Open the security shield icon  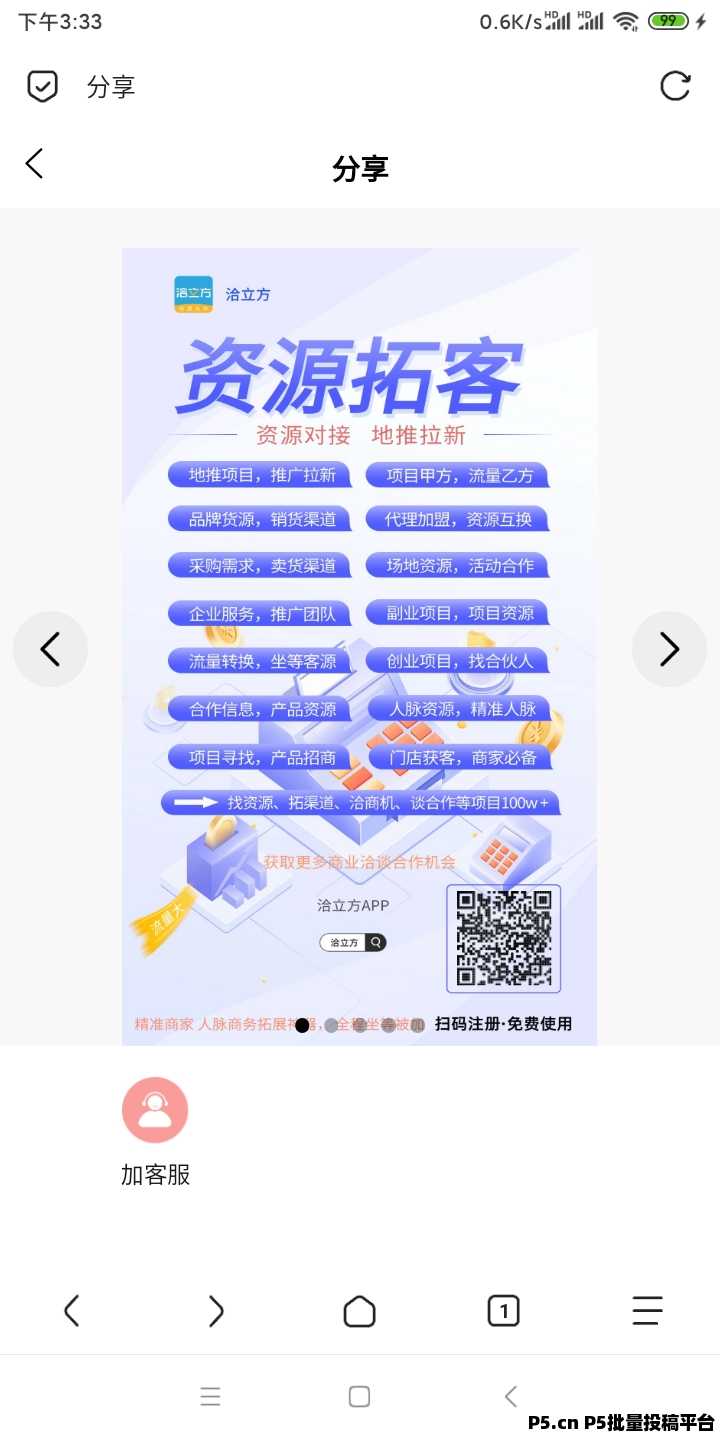pyautogui.click(x=42, y=86)
